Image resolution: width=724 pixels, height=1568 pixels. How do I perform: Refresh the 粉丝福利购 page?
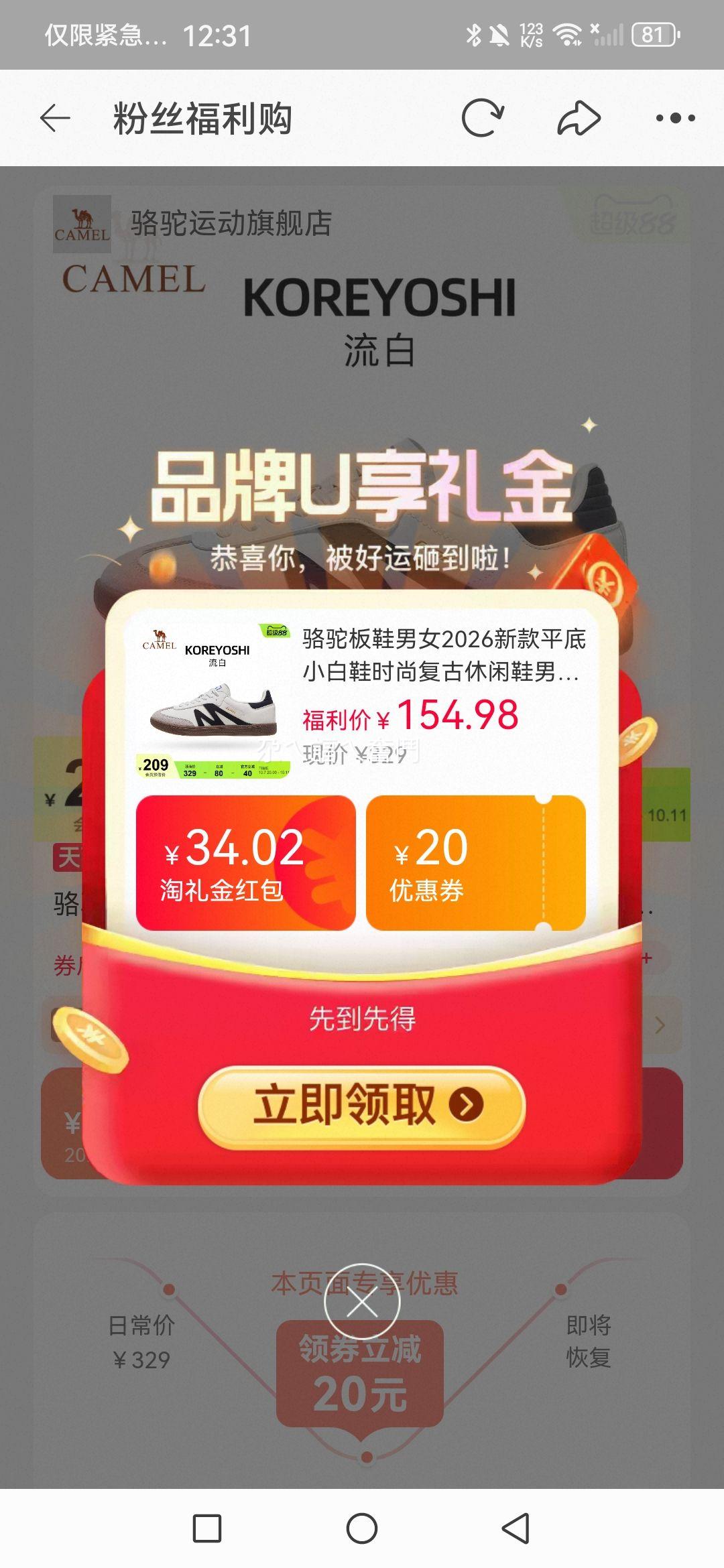click(x=482, y=118)
